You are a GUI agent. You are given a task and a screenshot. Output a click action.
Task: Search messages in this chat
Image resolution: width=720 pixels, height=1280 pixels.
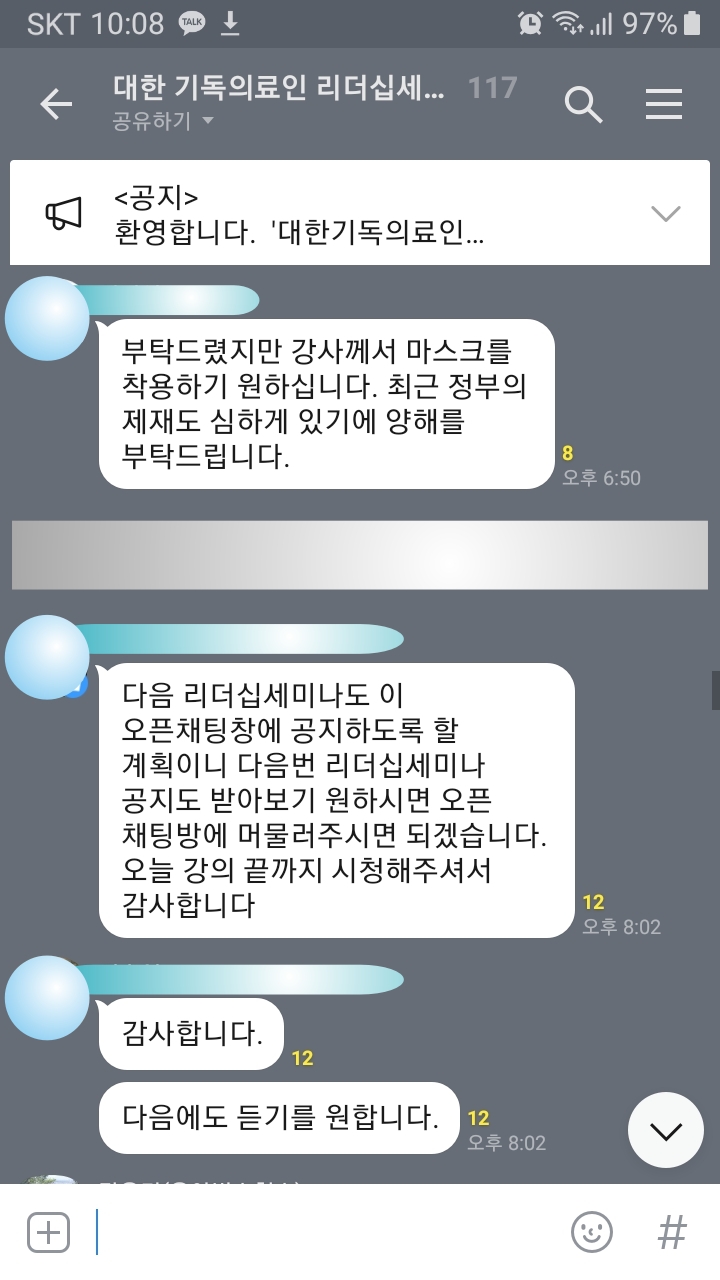[583, 104]
